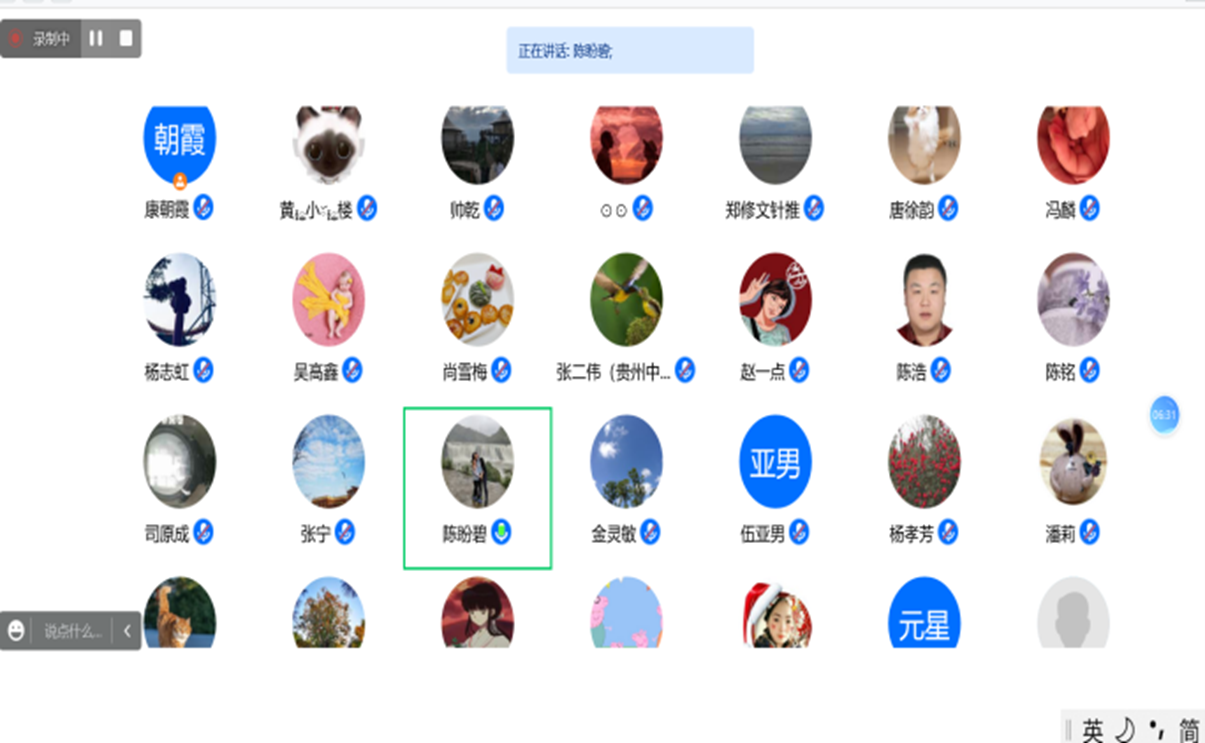The width and height of the screenshot is (1205, 743).
Task: Open the emoji picker
Action: pyautogui.click(x=16, y=631)
